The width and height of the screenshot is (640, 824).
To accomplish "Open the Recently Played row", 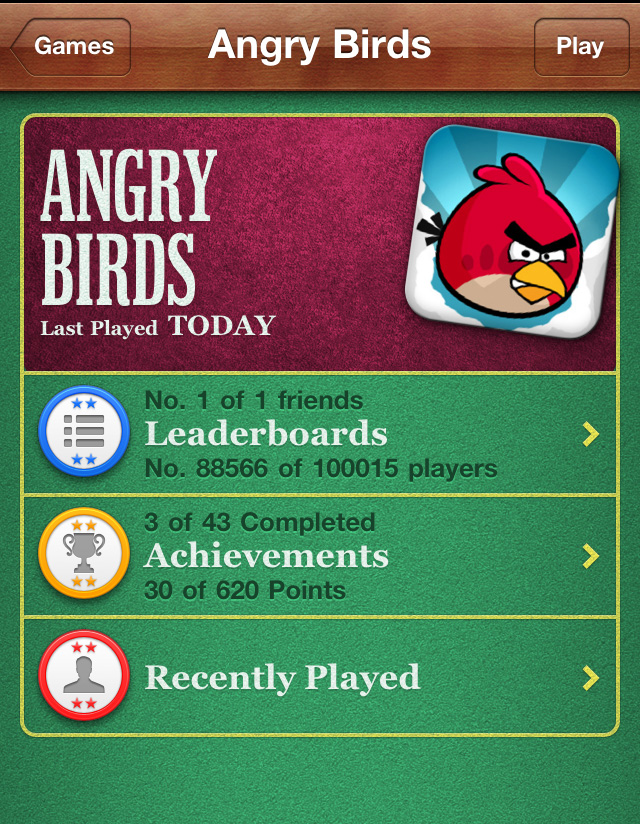I will point(320,677).
